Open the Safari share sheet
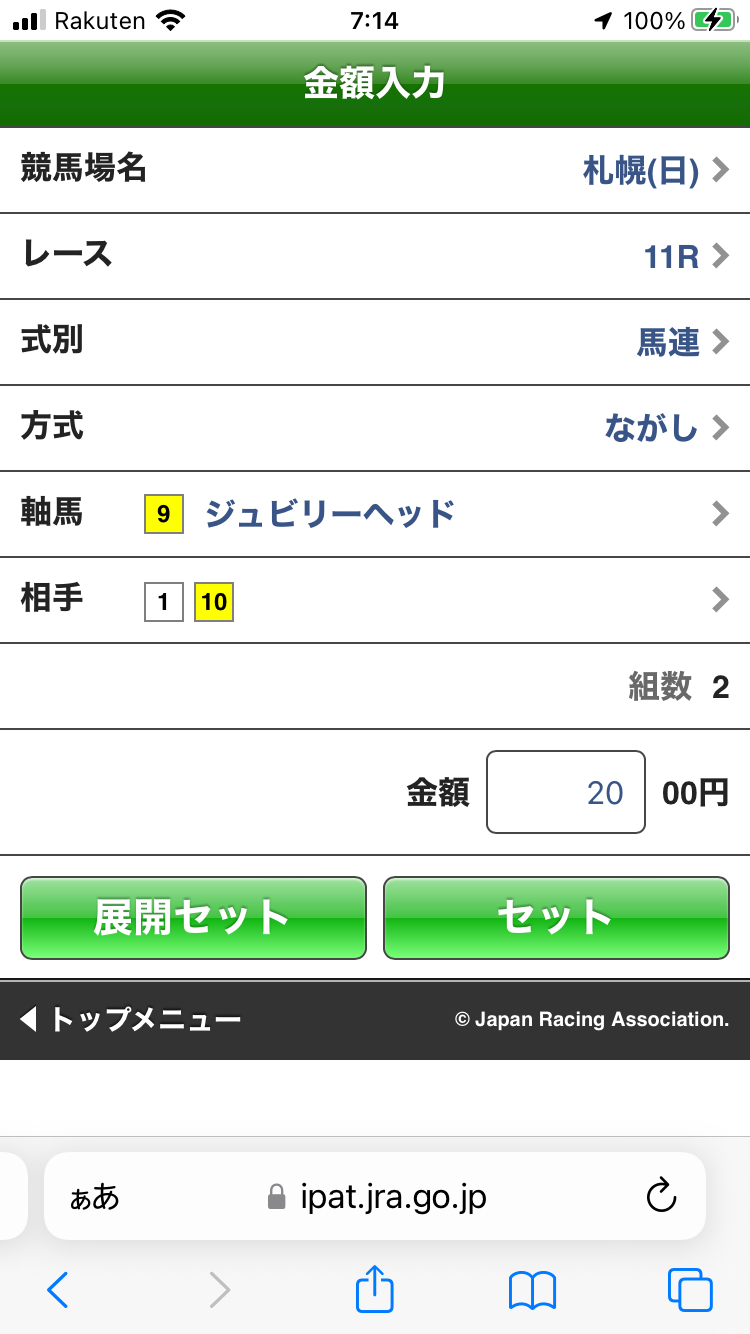The width and height of the screenshot is (750, 1334). tap(373, 1290)
